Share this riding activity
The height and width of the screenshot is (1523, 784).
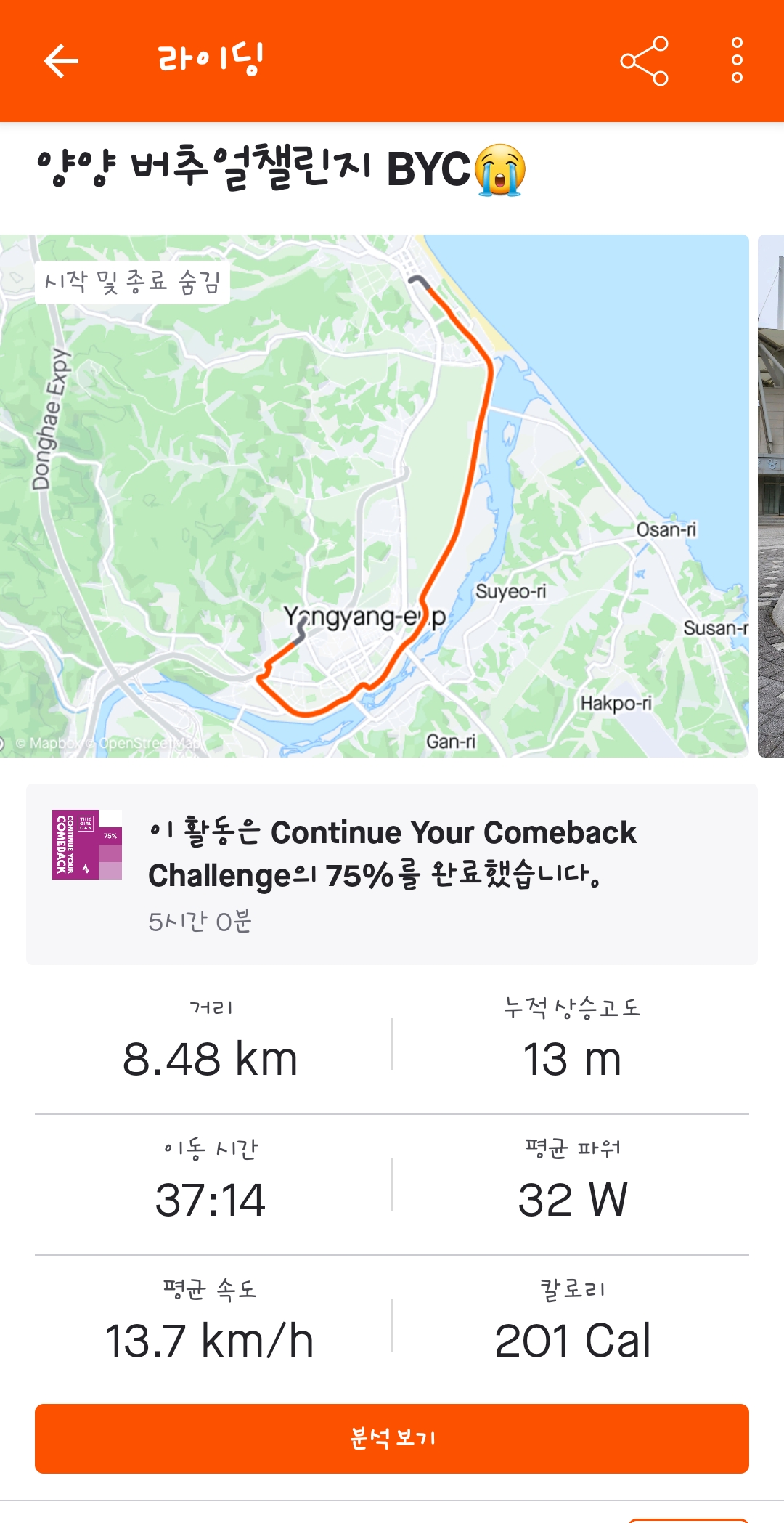tap(644, 61)
